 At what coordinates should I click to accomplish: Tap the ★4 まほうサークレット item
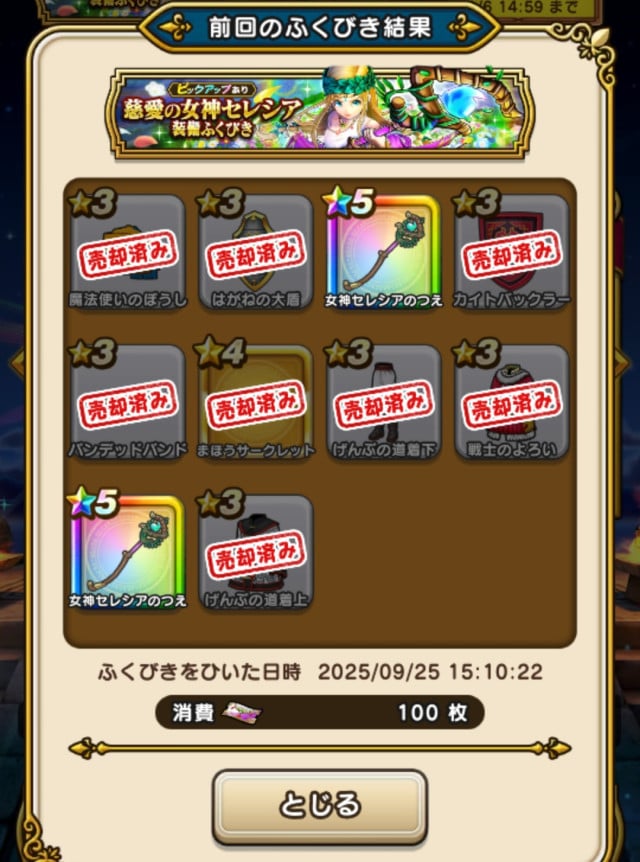[x=256, y=401]
